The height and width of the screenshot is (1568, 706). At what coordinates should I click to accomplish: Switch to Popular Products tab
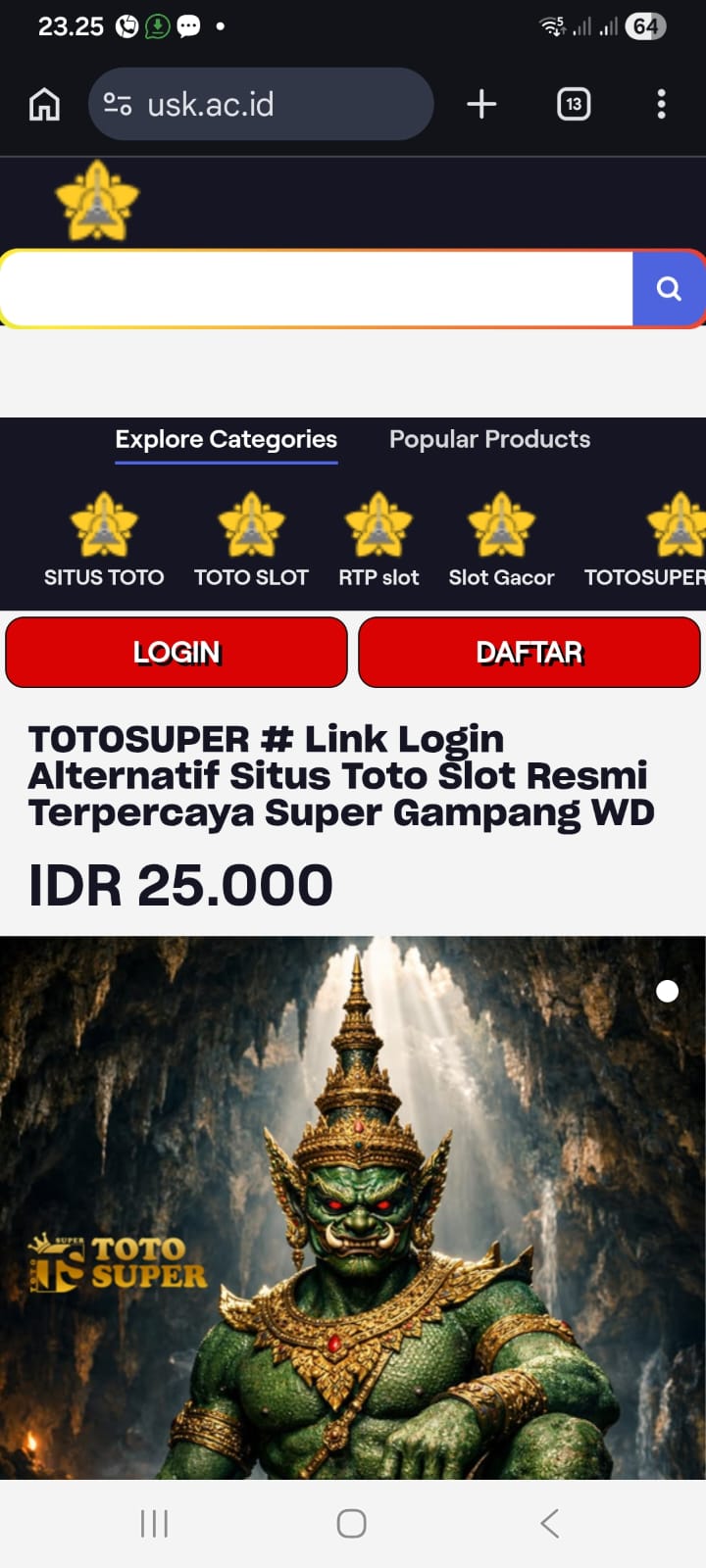click(x=489, y=440)
